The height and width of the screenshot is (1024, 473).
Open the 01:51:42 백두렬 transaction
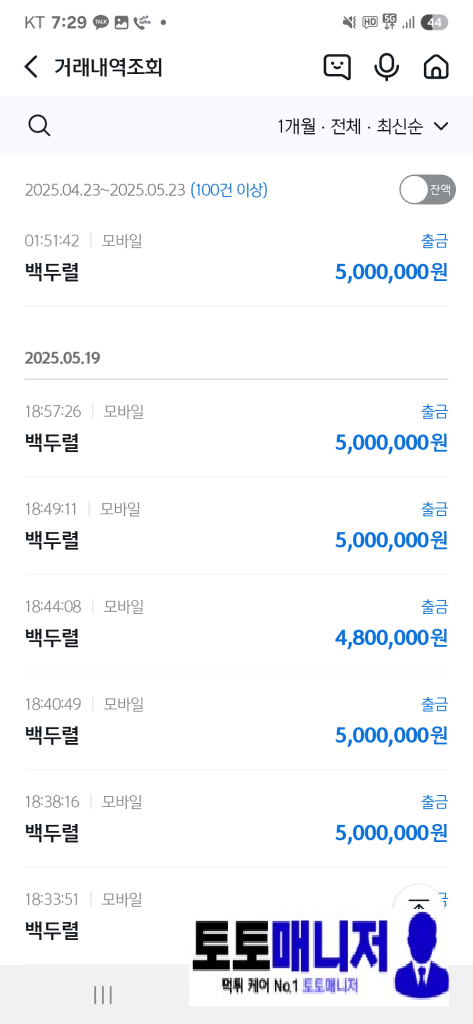tap(236, 259)
